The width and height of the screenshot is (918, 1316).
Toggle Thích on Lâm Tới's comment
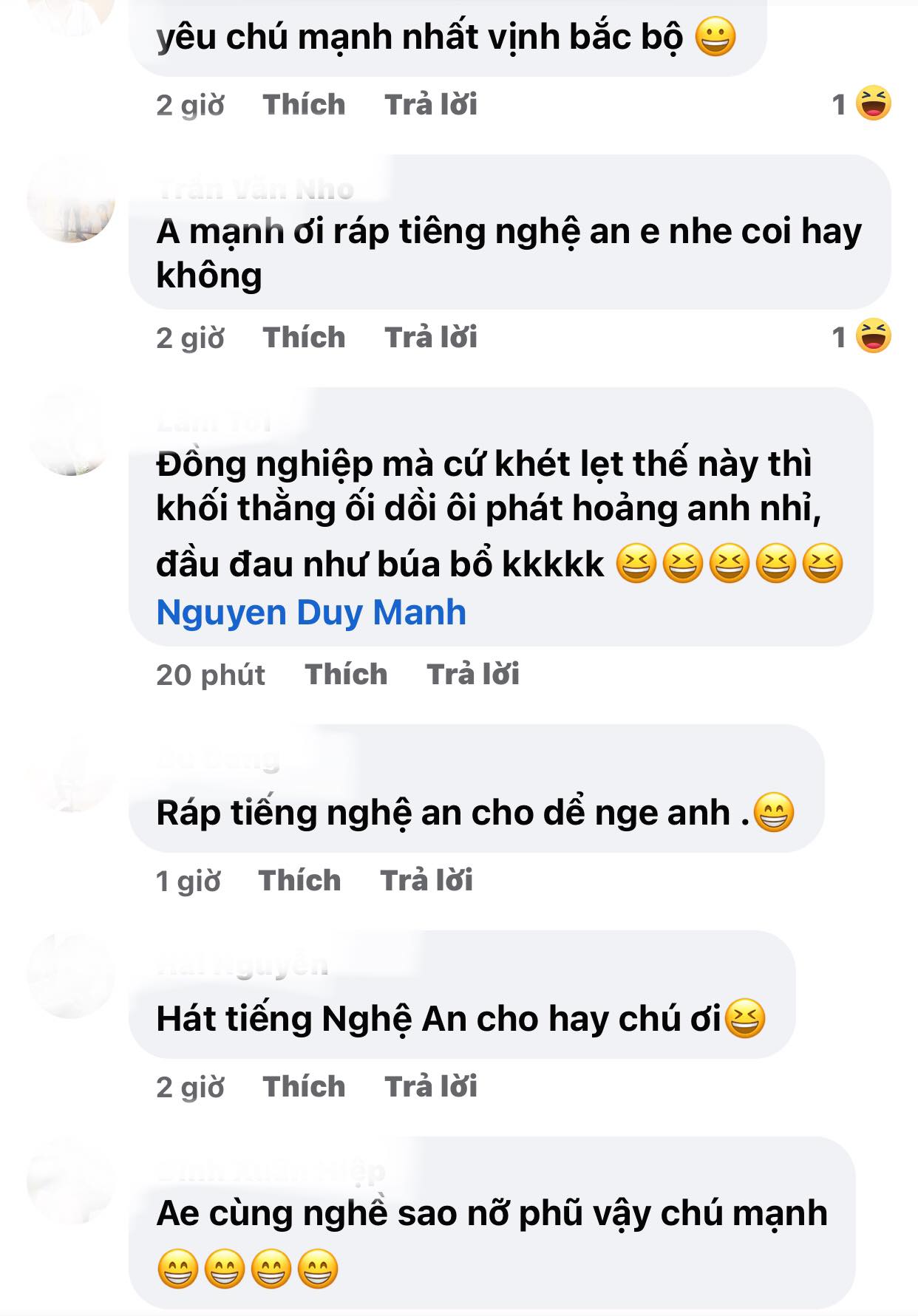coord(346,674)
